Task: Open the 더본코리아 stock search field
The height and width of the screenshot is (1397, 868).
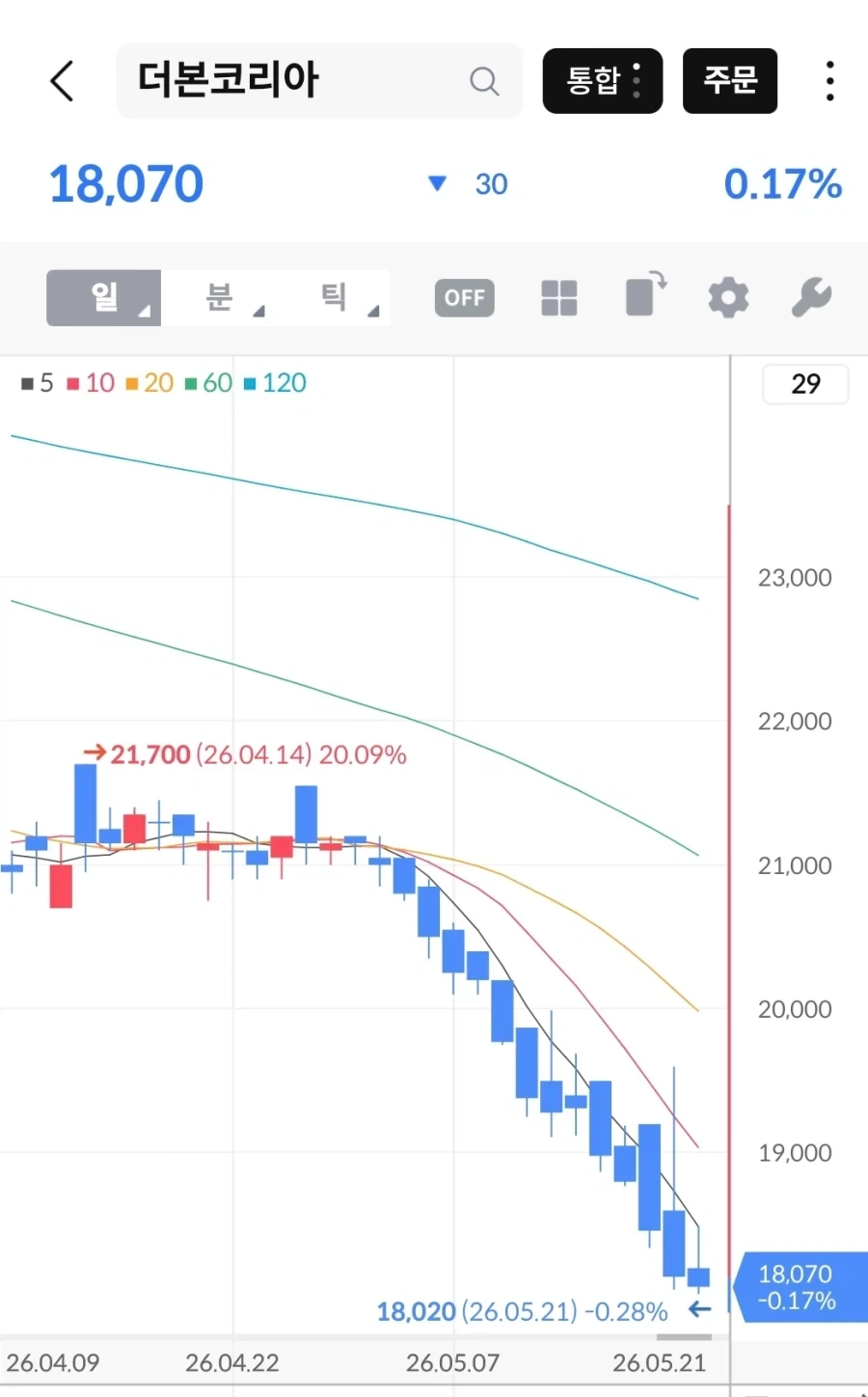Action: (x=319, y=81)
